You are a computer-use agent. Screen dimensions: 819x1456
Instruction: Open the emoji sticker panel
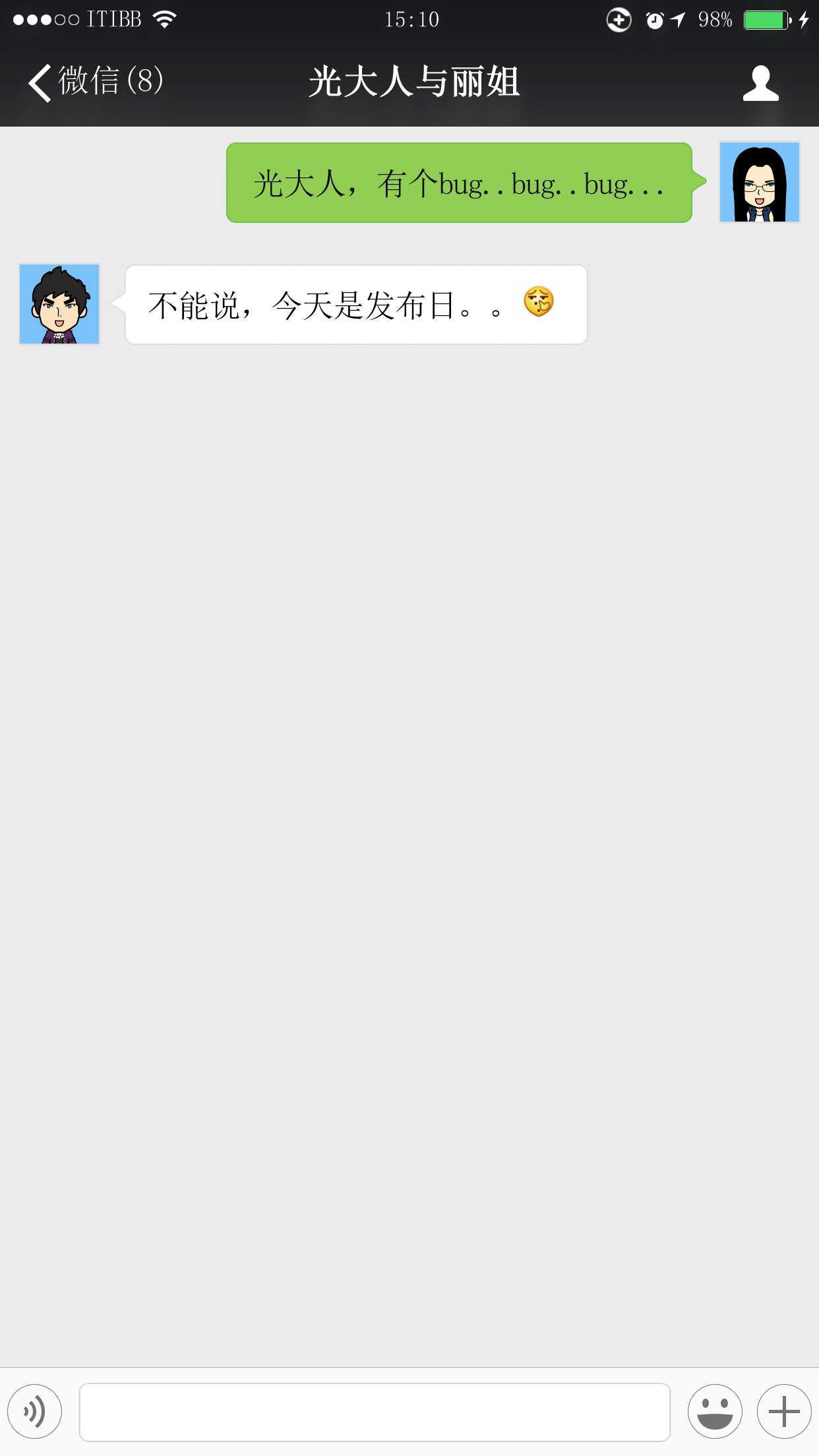[x=715, y=1412]
